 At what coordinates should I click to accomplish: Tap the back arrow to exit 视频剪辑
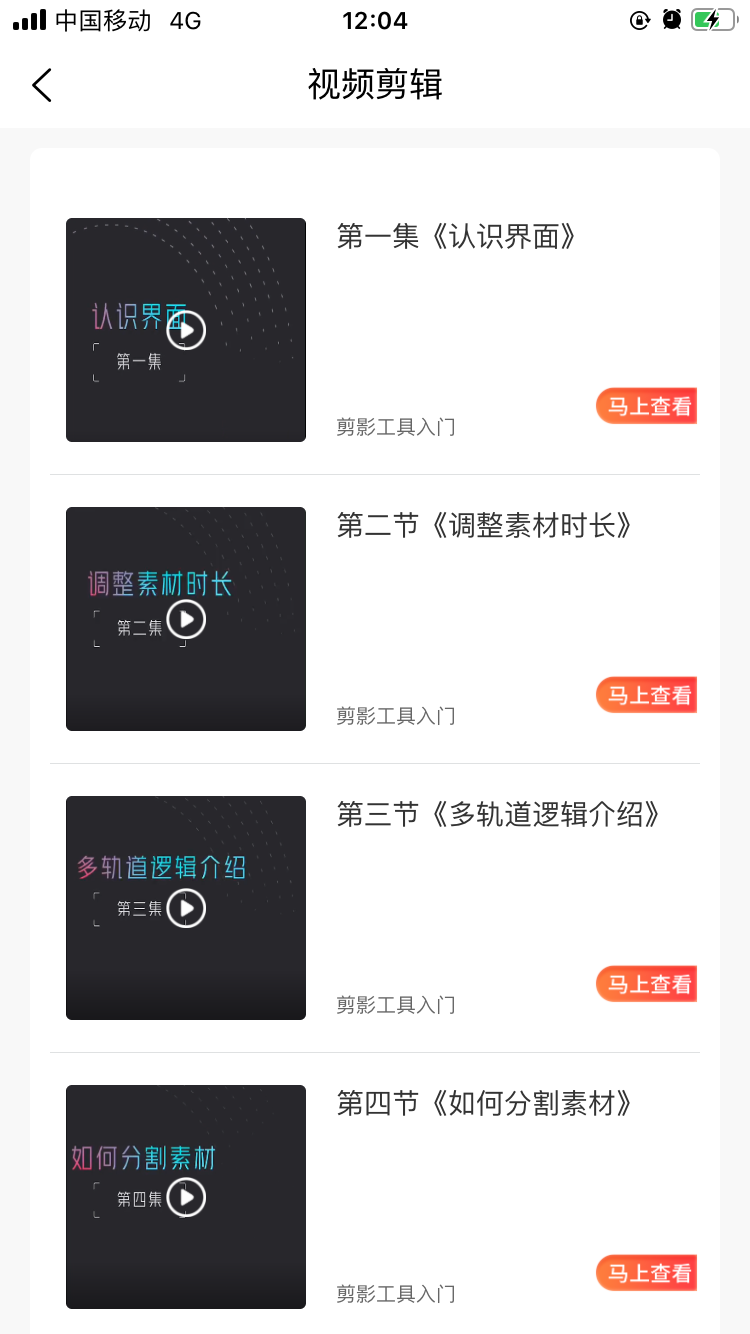(x=41, y=85)
